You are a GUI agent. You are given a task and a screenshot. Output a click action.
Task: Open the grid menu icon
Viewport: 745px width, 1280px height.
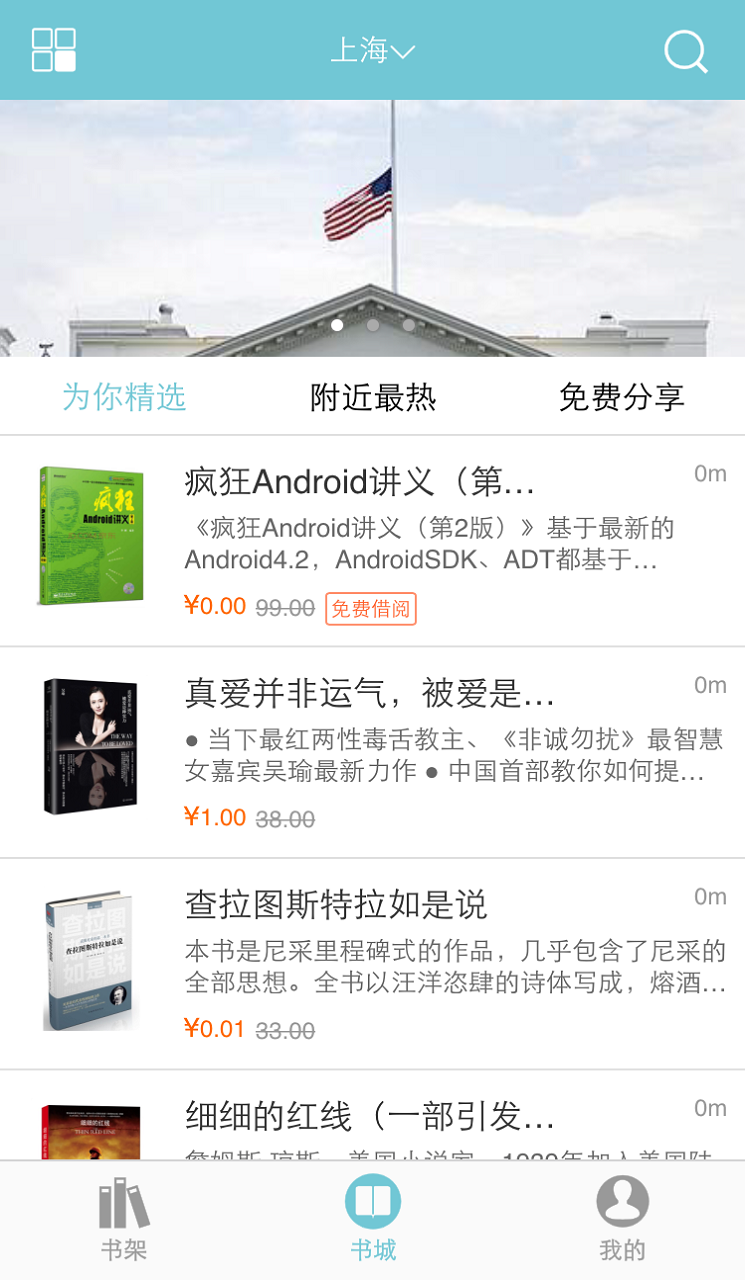click(x=54, y=50)
